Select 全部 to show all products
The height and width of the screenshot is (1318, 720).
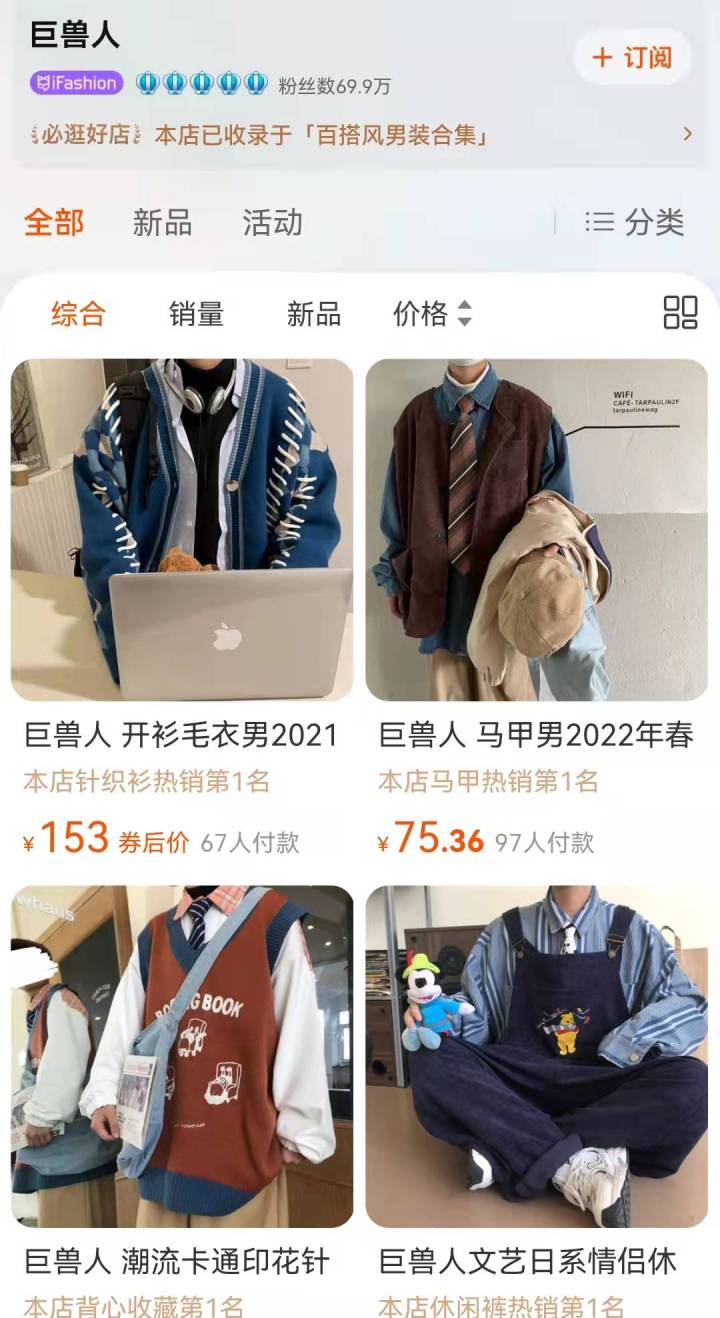tap(56, 224)
